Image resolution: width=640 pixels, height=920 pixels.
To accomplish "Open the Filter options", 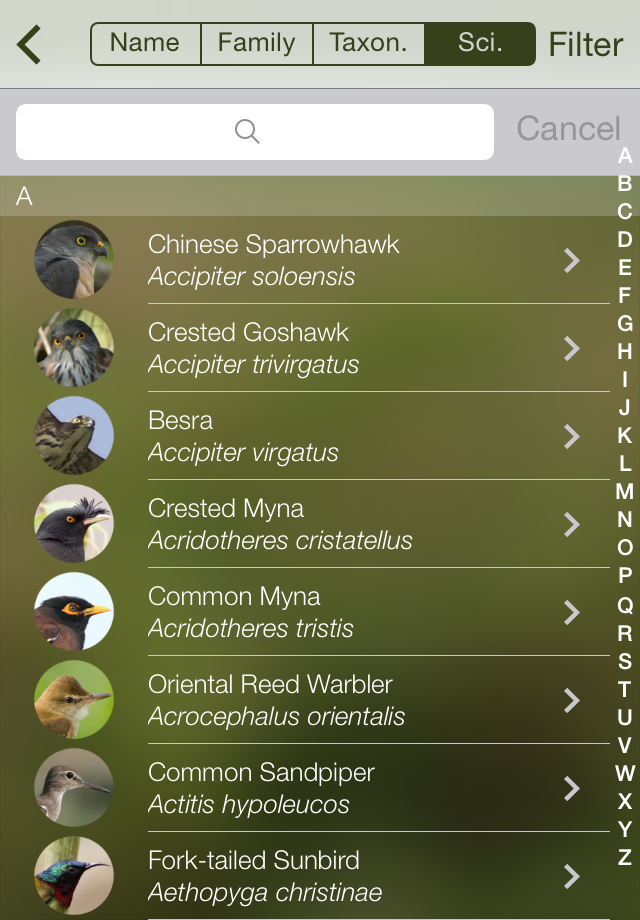I will pos(585,45).
